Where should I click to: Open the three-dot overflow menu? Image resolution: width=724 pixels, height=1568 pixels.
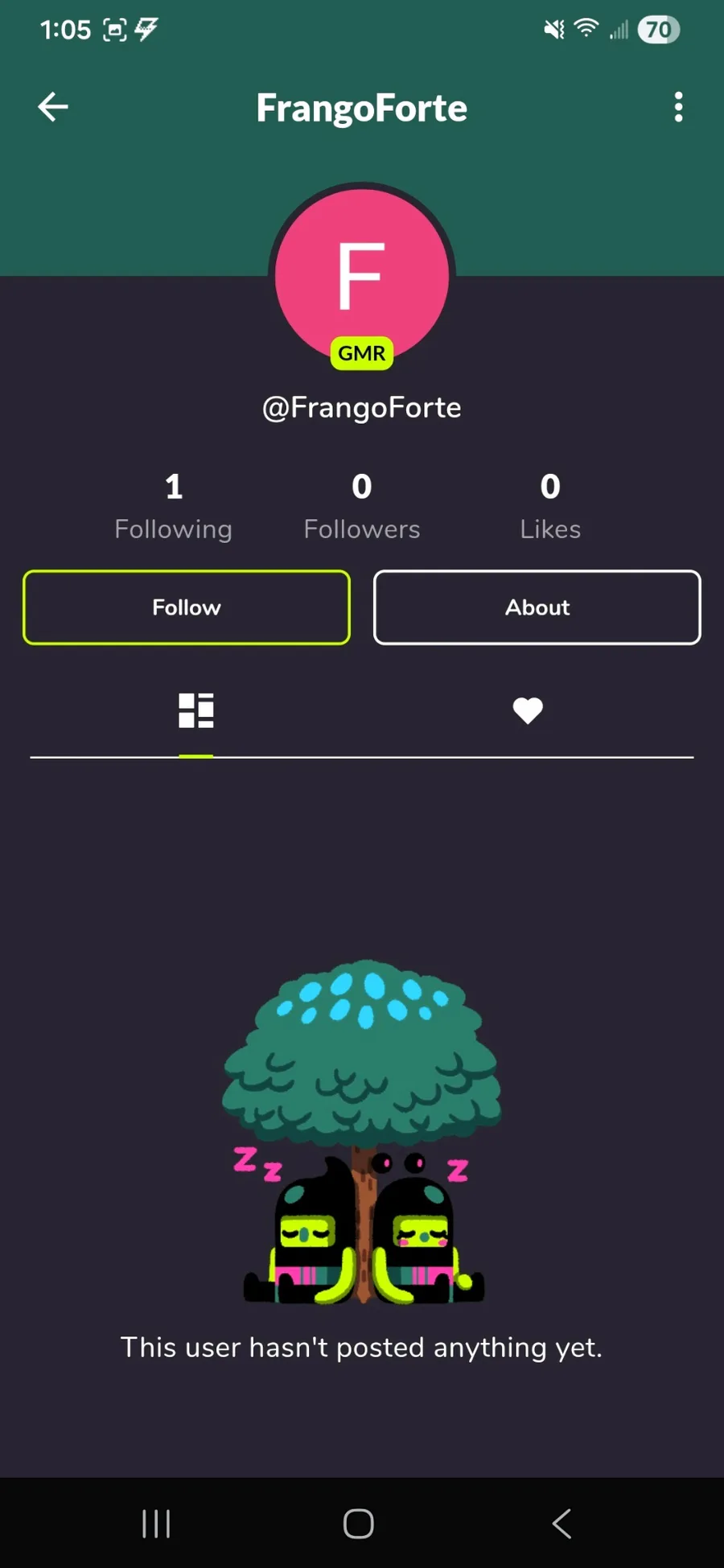click(x=678, y=107)
